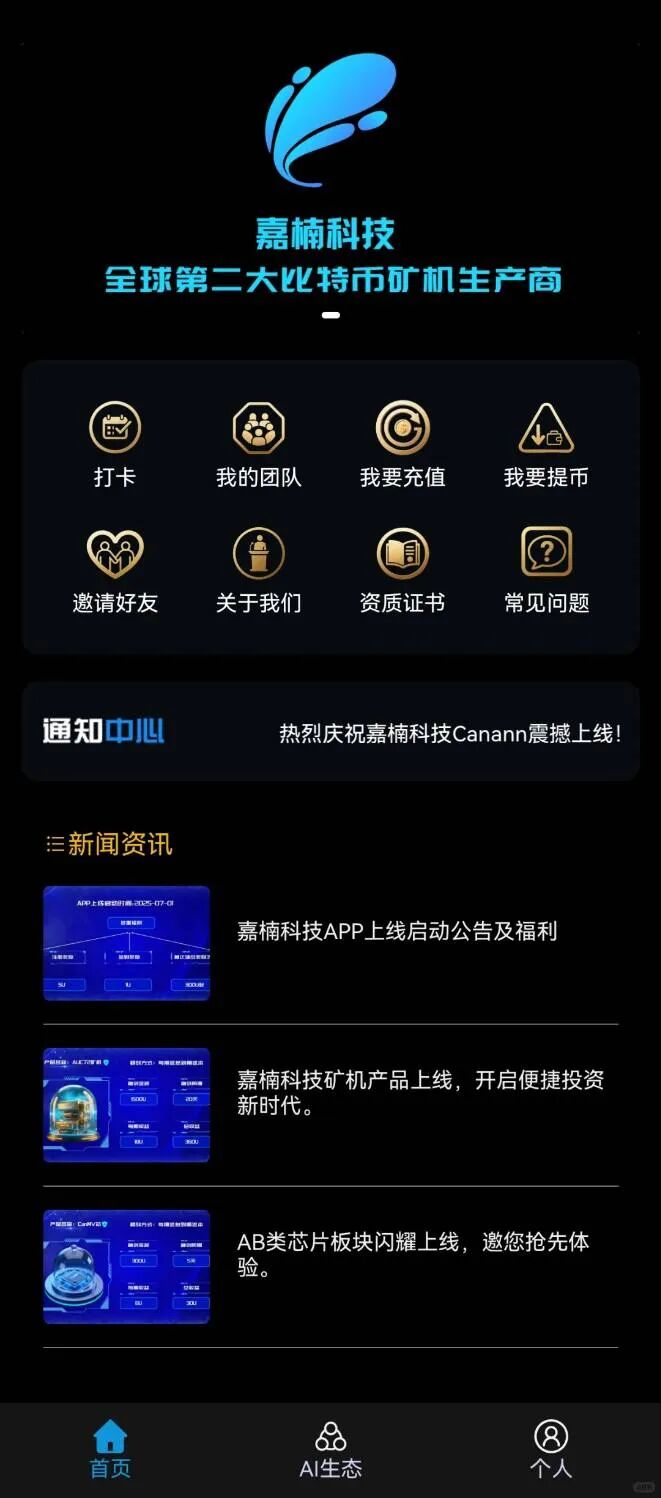Open the 矿机产品上线 news article
Viewport: 661px width, 1498px height.
pos(420,1093)
